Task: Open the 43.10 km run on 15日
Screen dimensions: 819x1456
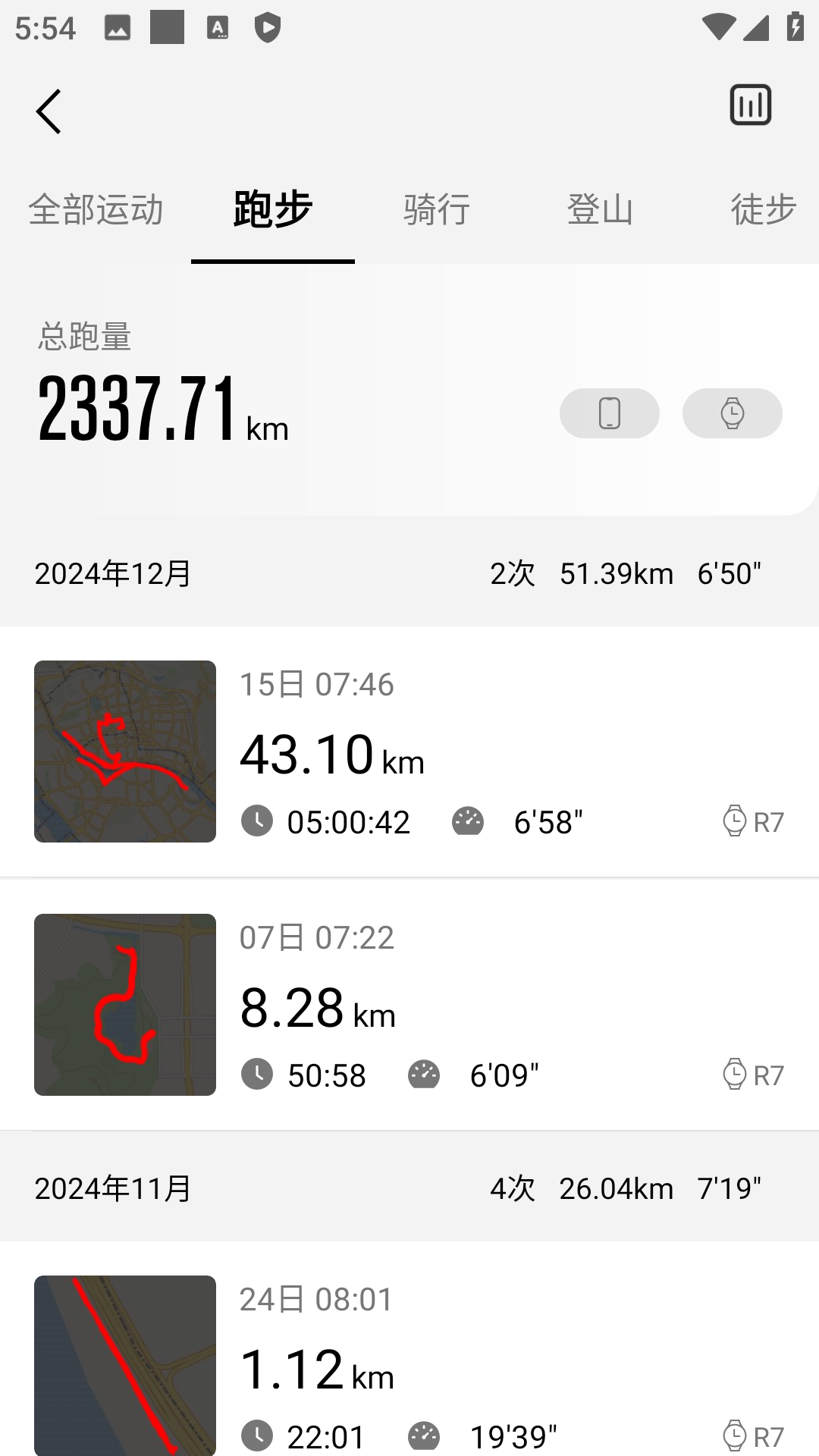Action: [x=409, y=752]
